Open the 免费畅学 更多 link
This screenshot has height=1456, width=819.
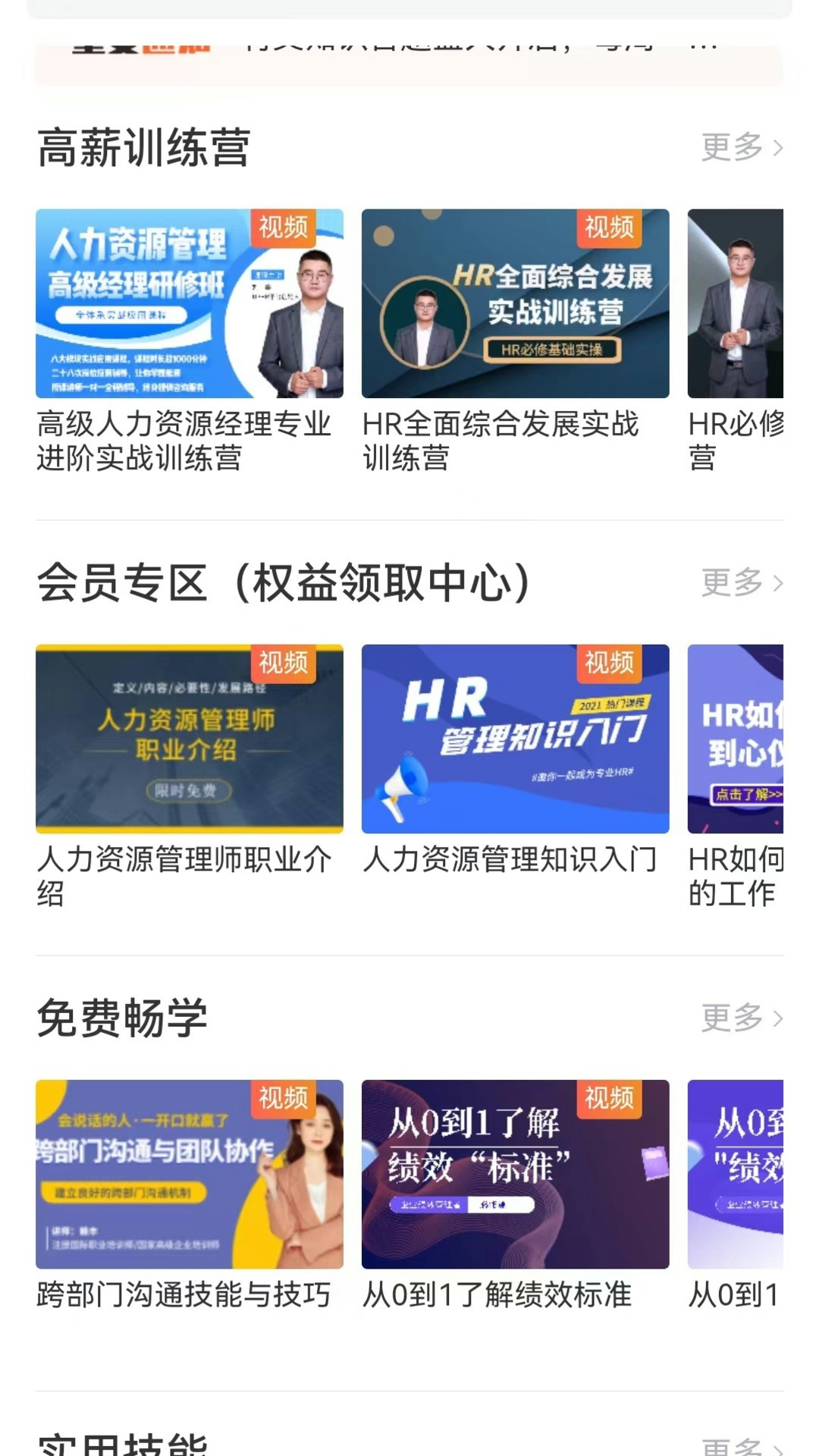(732, 1019)
